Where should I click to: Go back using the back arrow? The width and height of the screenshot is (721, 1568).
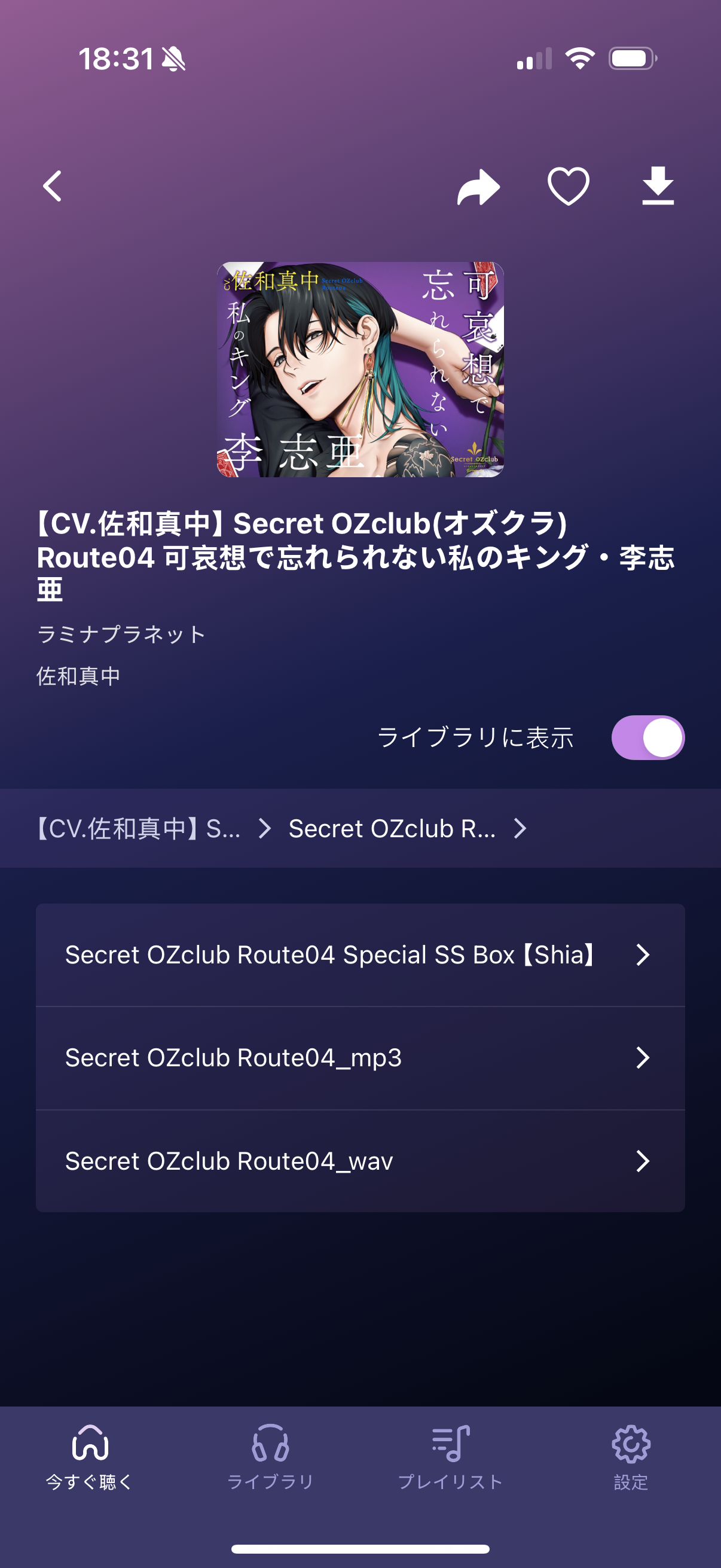(x=53, y=185)
